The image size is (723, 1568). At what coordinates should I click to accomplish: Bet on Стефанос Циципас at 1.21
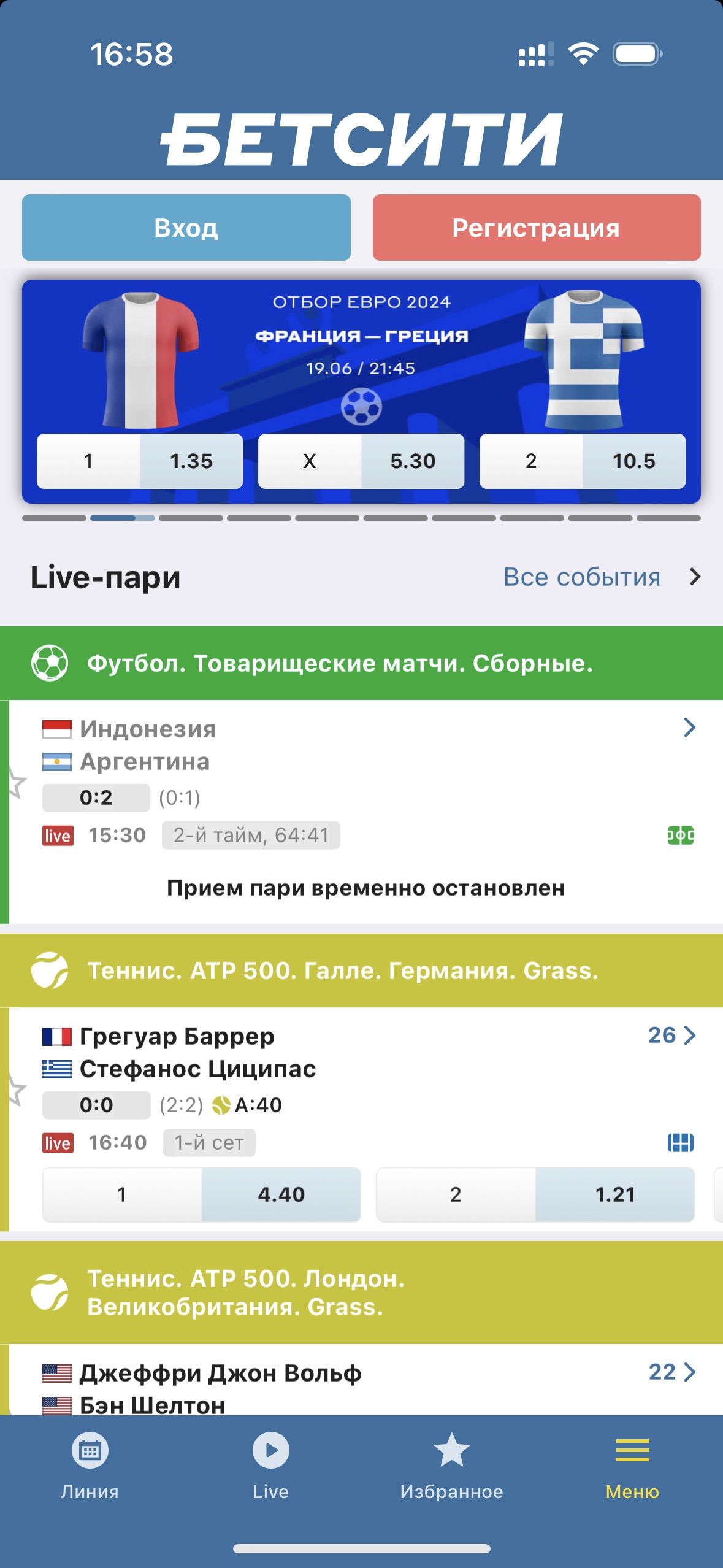coord(535,1194)
